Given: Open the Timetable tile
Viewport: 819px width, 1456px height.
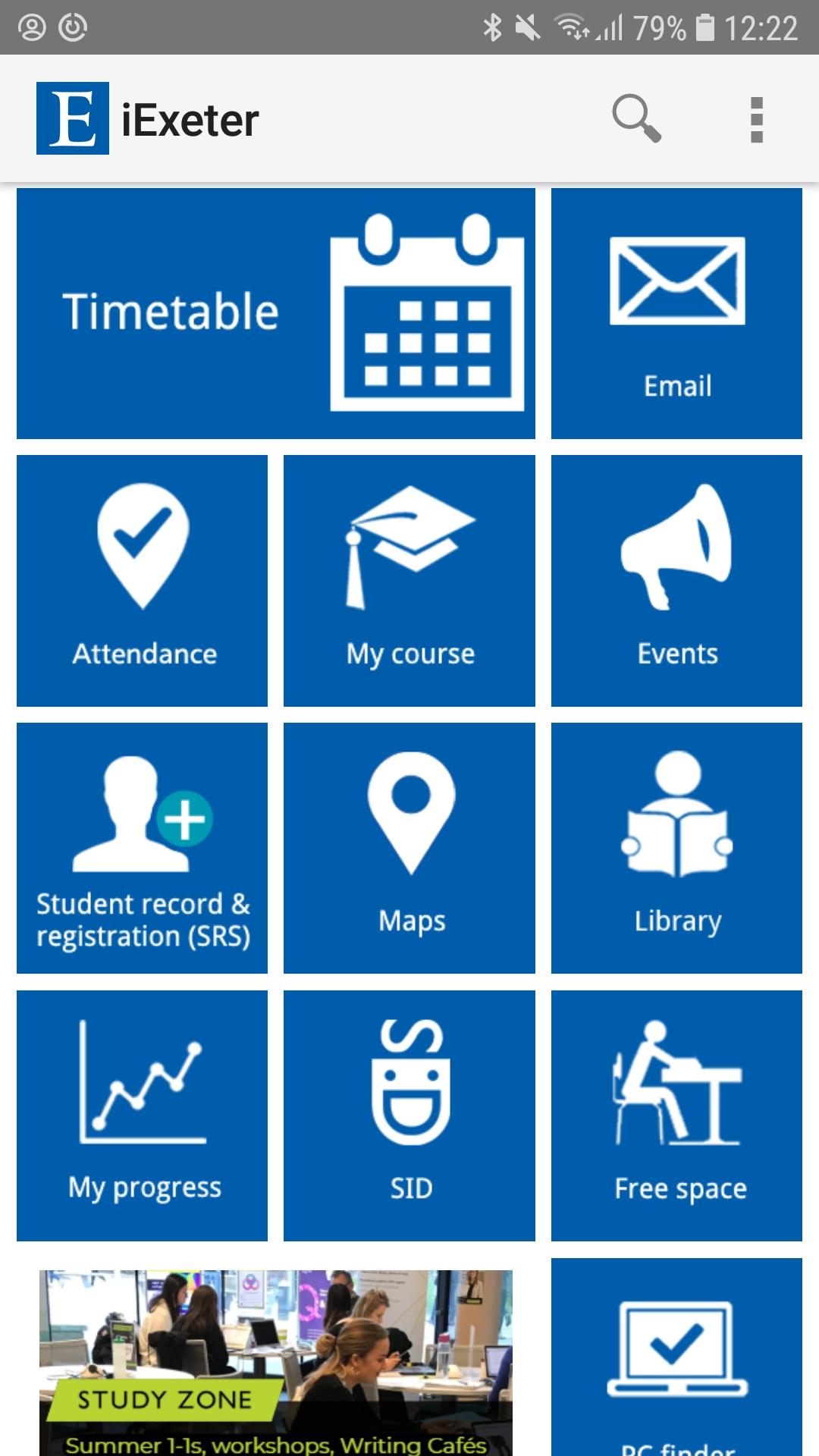Looking at the screenshot, I should pyautogui.click(x=276, y=313).
